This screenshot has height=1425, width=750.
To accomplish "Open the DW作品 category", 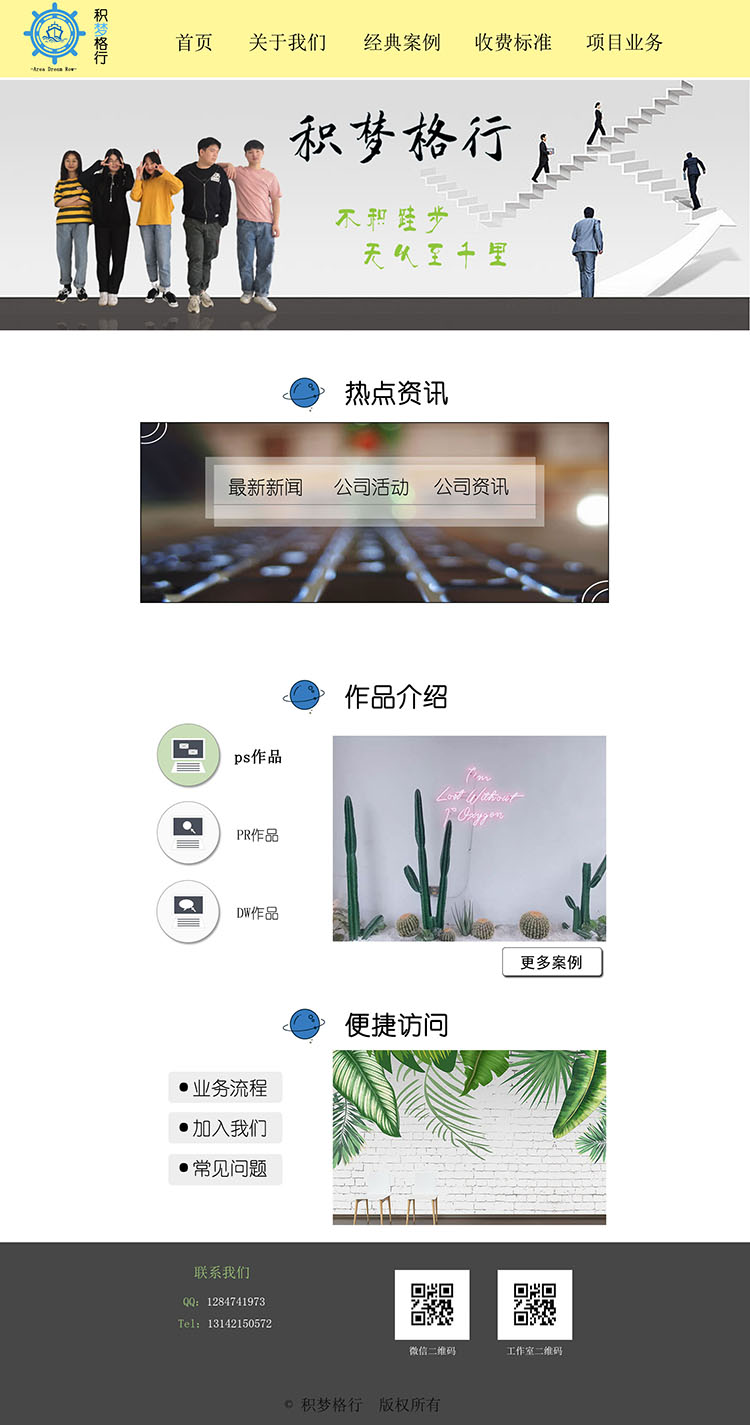I will (257, 913).
